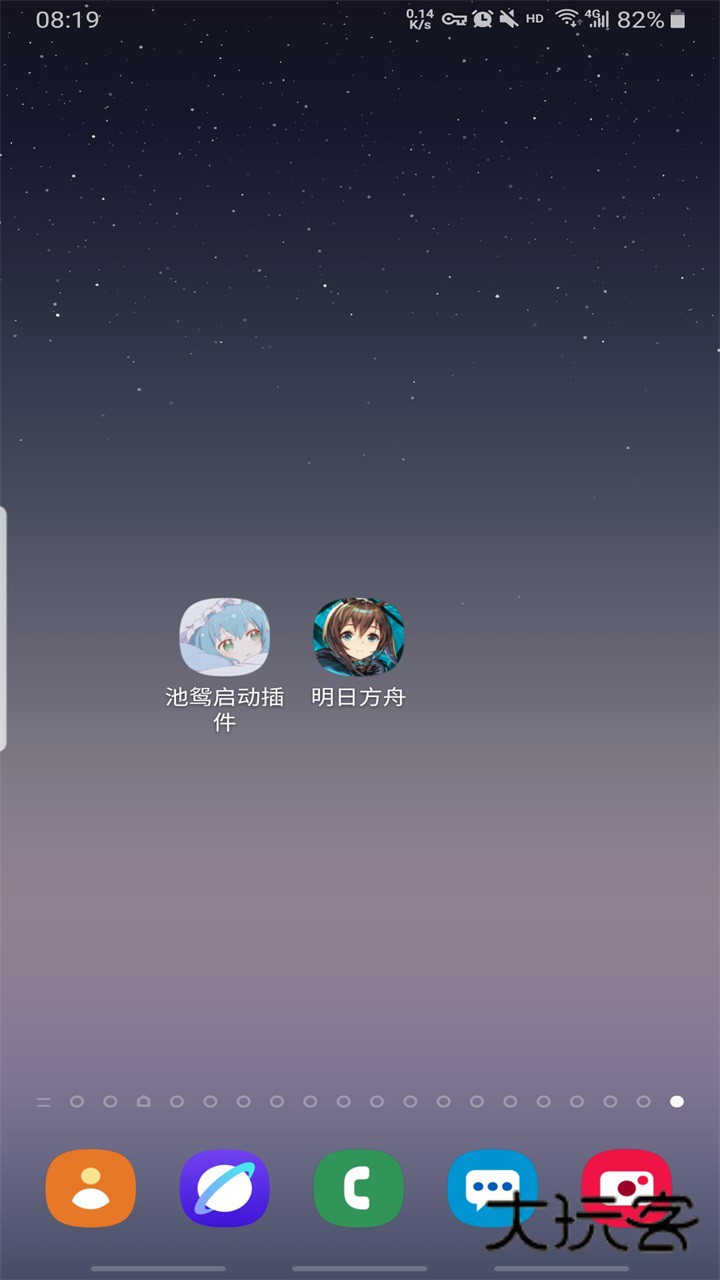The height and width of the screenshot is (1280, 720).
Task: Select the rightmost active page indicator dot
Action: tap(678, 1100)
